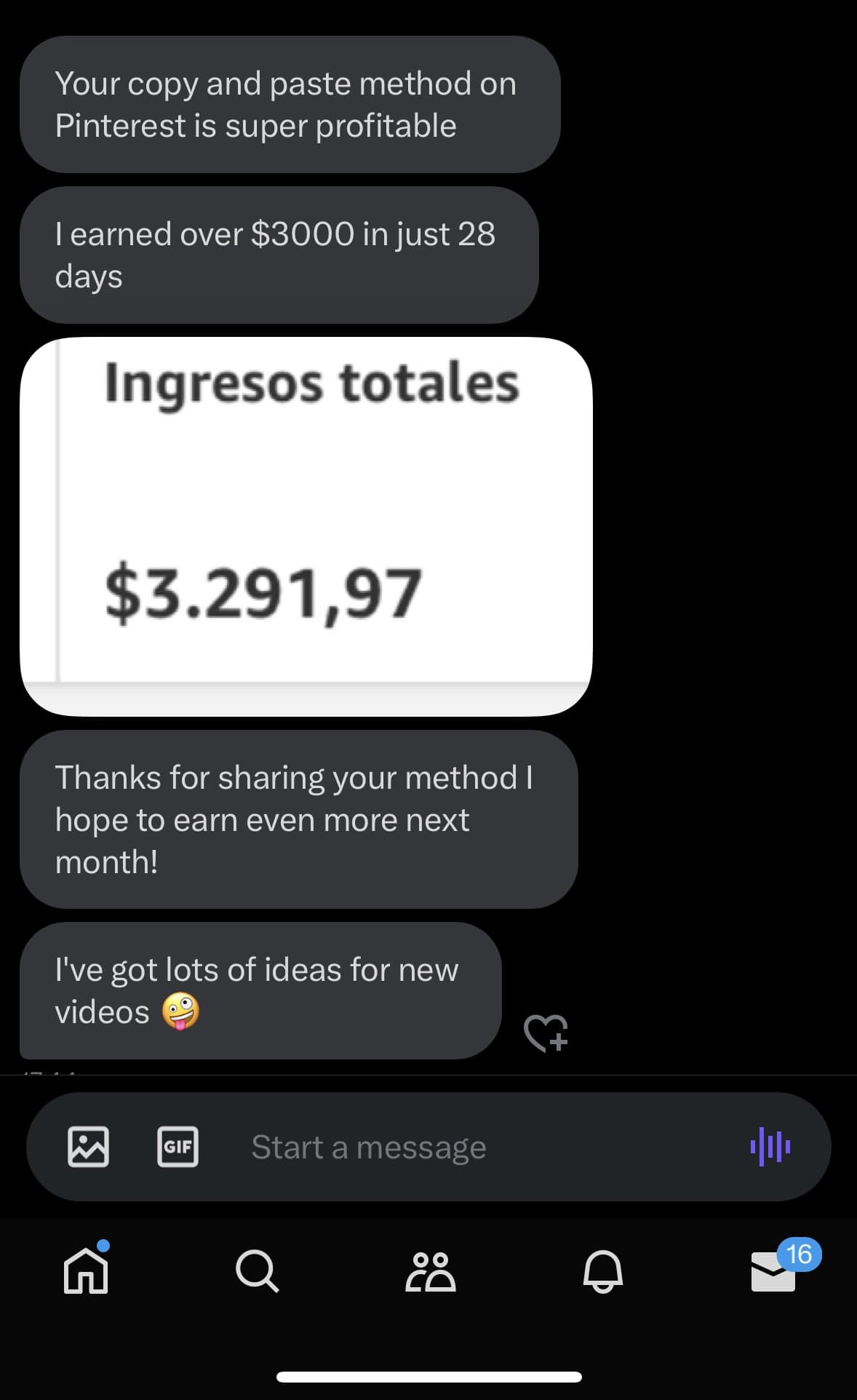
Task: Open the Ingresos totales image attachment
Action: (x=306, y=526)
